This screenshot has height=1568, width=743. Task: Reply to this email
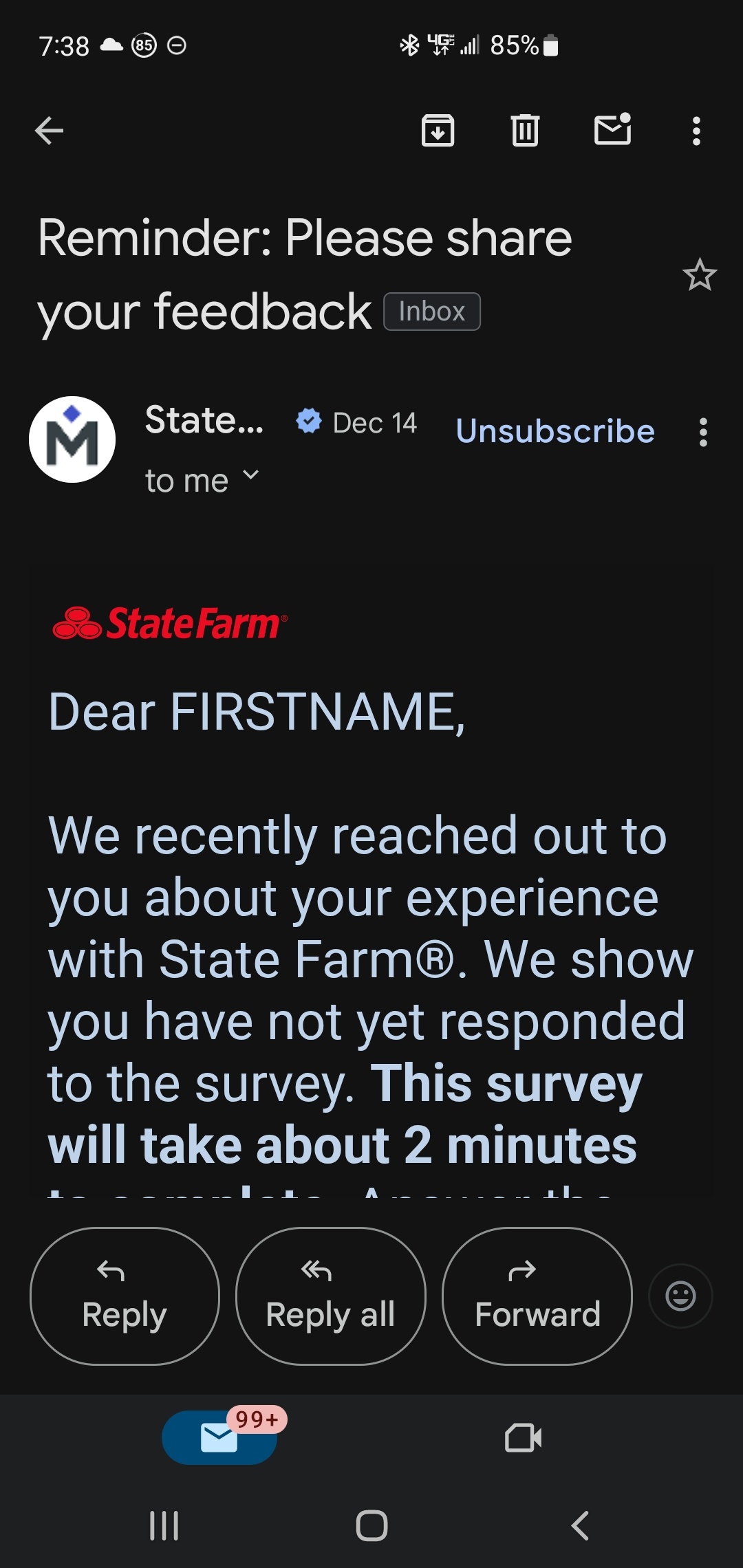pos(125,1296)
